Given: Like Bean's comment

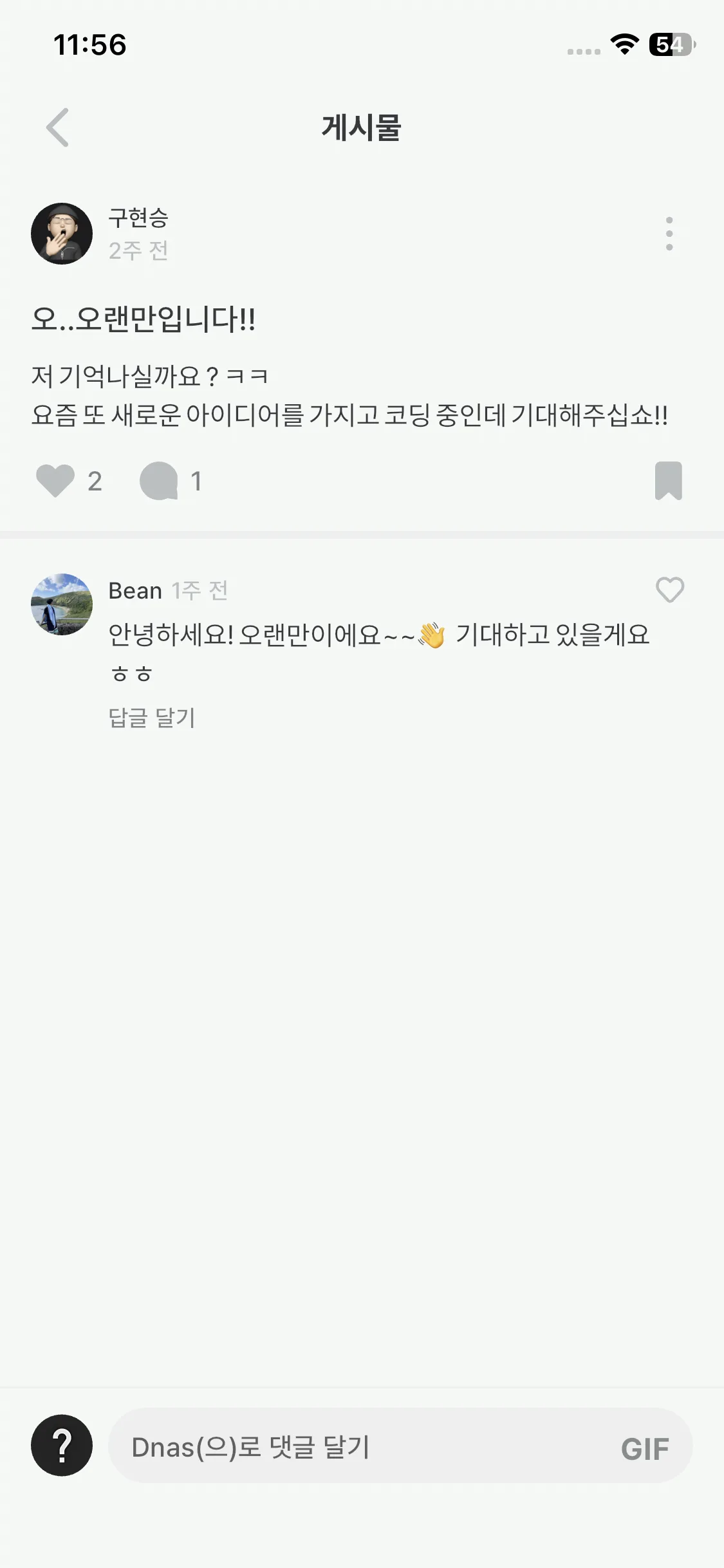Looking at the screenshot, I should coord(669,590).
